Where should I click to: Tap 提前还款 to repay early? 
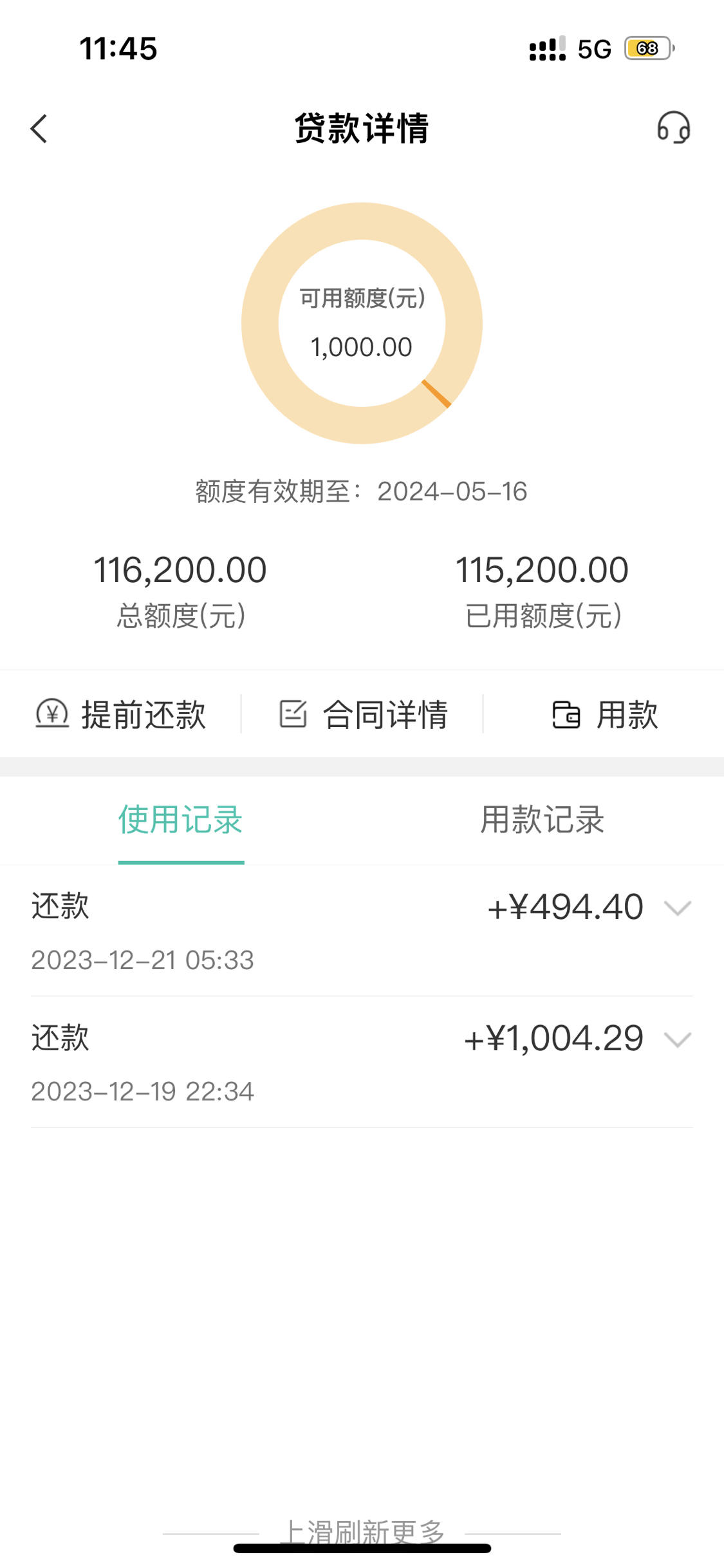click(120, 714)
